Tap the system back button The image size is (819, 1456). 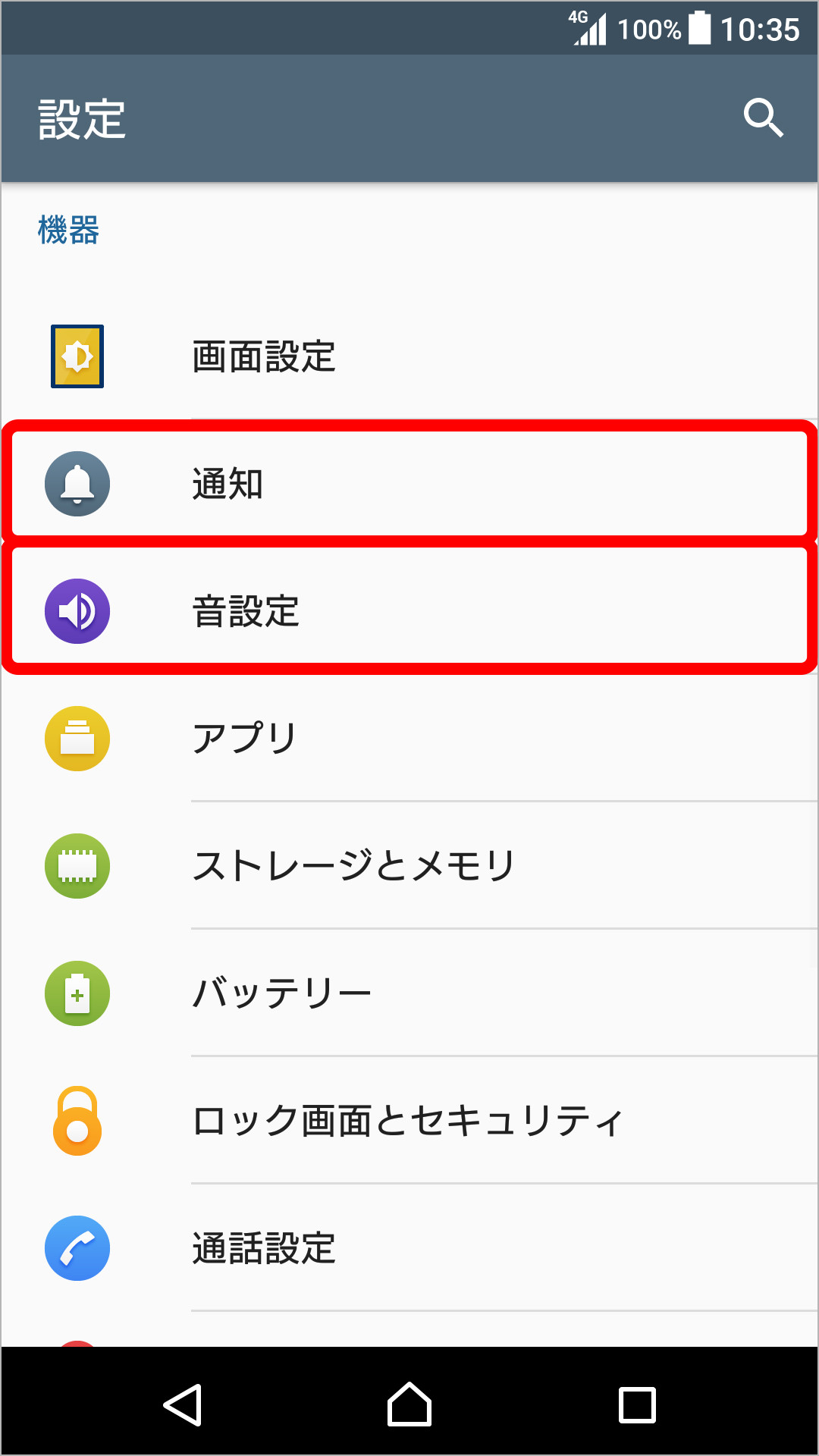click(183, 1404)
